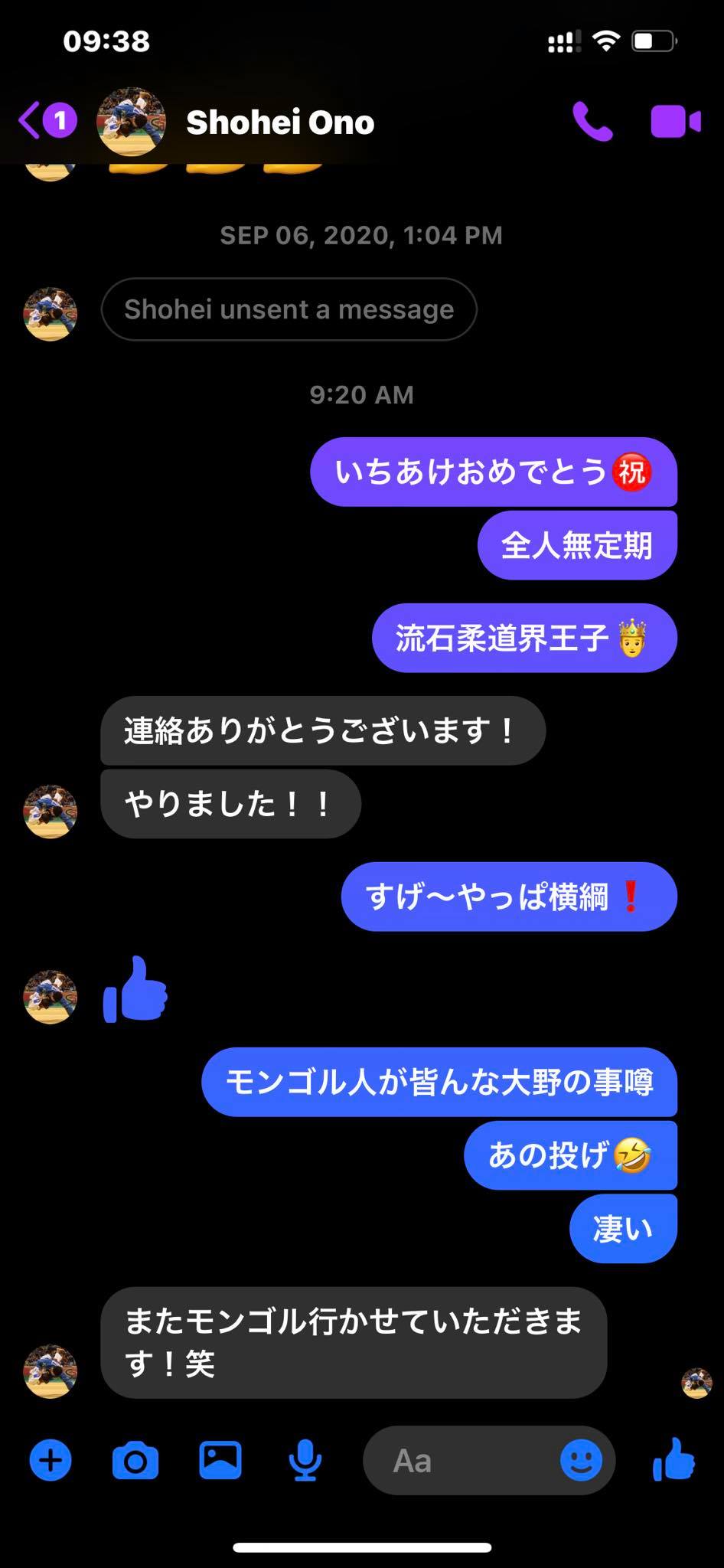Focus the Aa message input field
The height and width of the screenshot is (1568, 724).
coord(459,1461)
